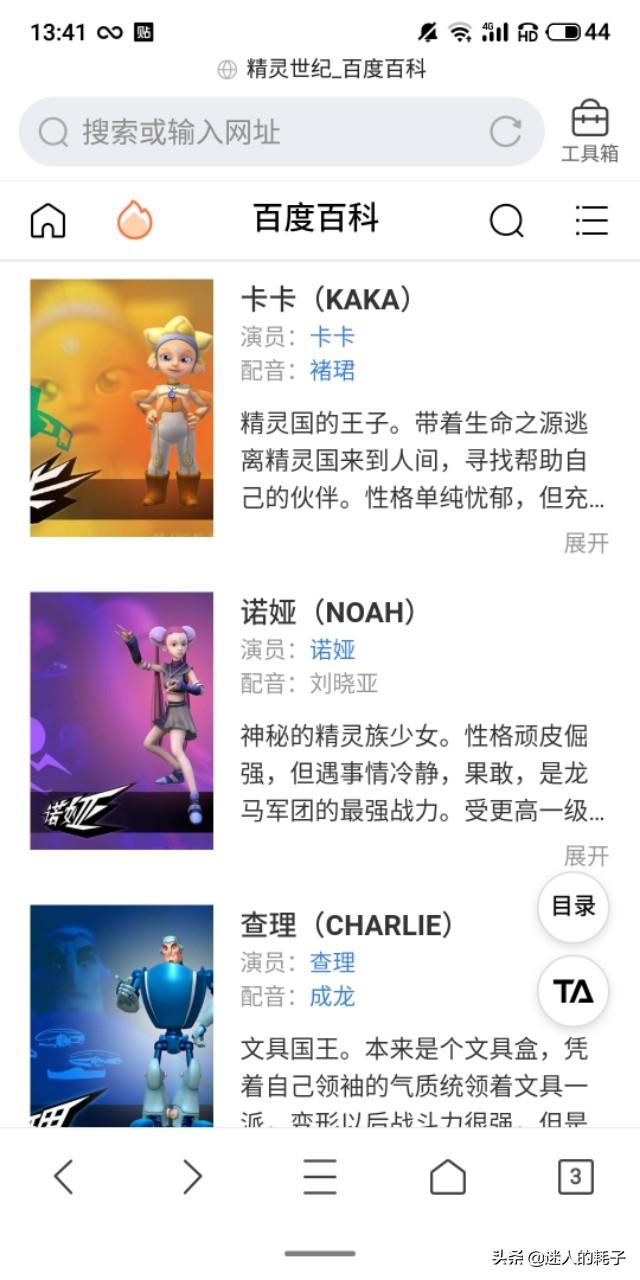Screen dimensions: 640x1280
Task: Reload the page with the refresh icon
Action: 506,132
